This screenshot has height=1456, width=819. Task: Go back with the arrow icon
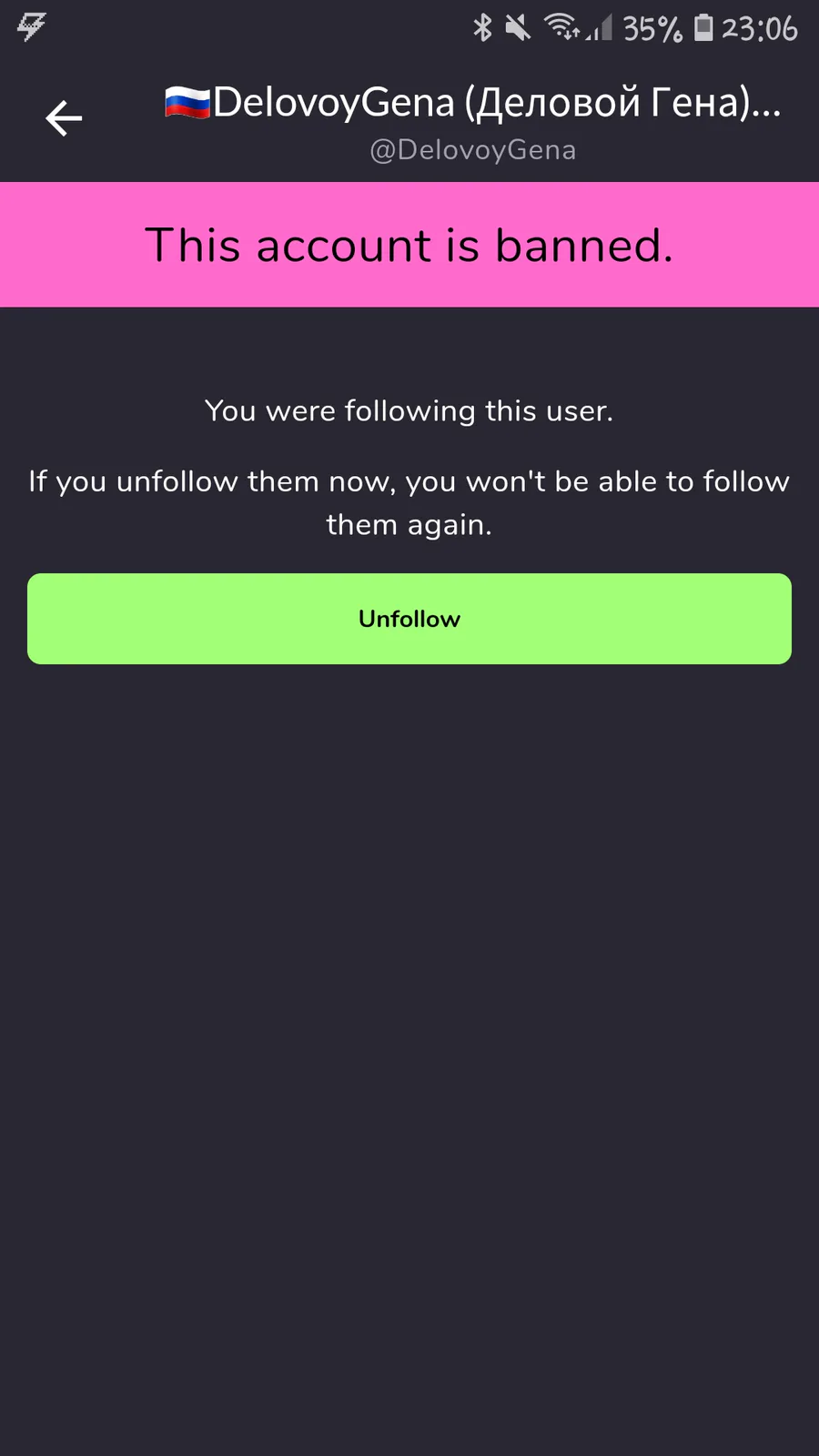pyautogui.click(x=64, y=118)
